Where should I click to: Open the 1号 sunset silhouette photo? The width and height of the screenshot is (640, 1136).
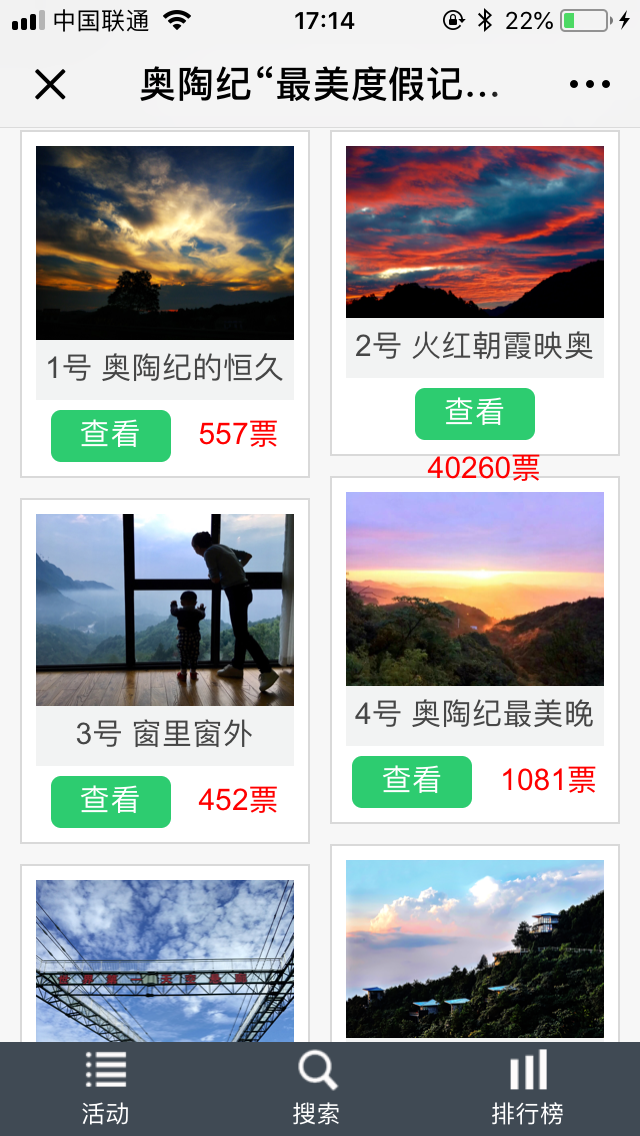pos(165,243)
